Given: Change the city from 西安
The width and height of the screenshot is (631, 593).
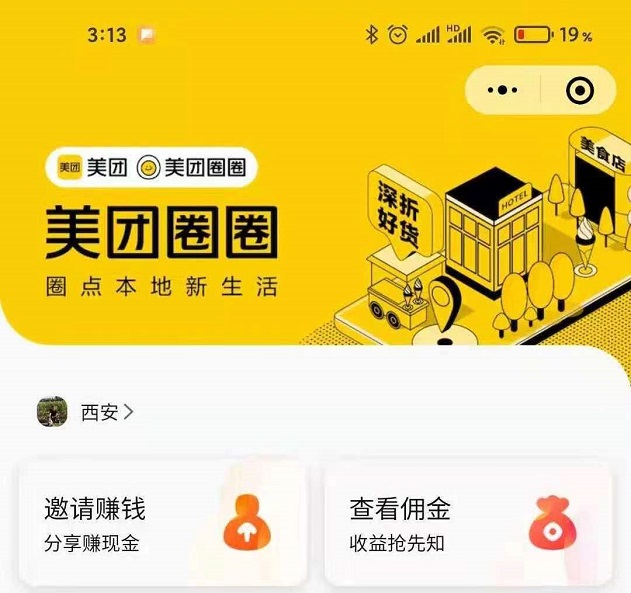Looking at the screenshot, I should [x=105, y=411].
